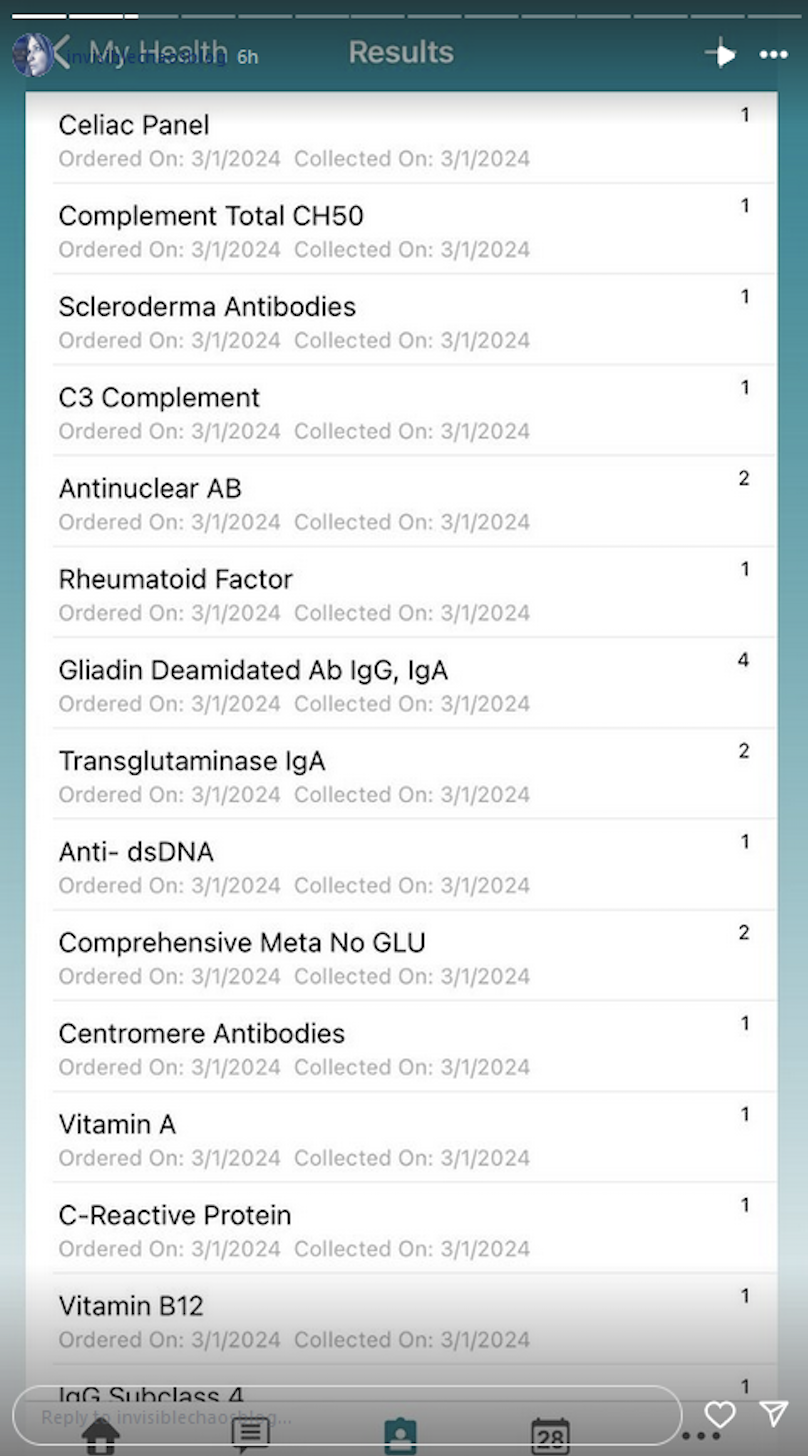Open the story overflow menu
Viewport: 808px width, 1456px height.
[x=774, y=54]
